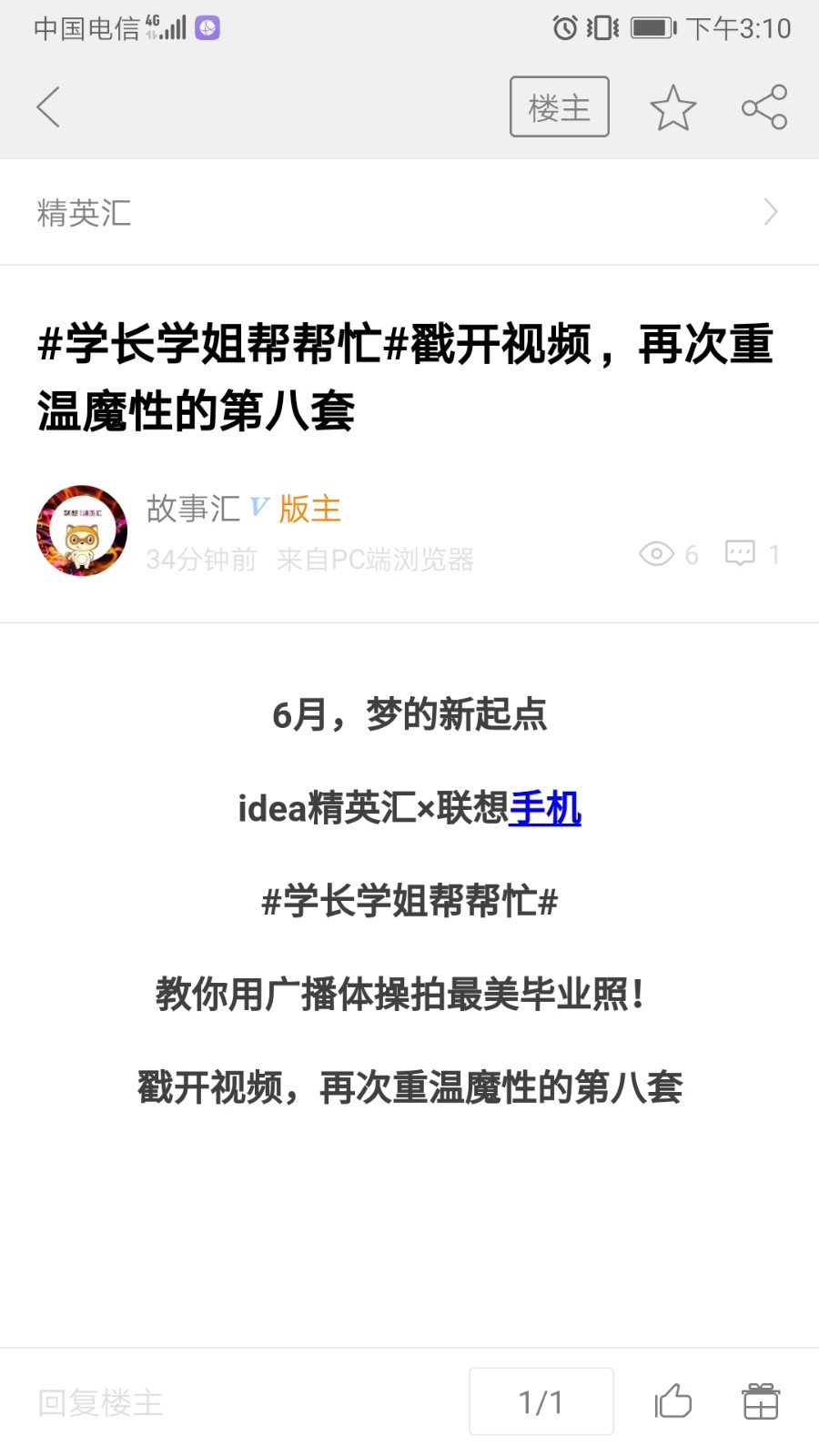Image resolution: width=819 pixels, height=1456 pixels.
Task: Open the 1/1 page selector
Action: (x=541, y=1401)
